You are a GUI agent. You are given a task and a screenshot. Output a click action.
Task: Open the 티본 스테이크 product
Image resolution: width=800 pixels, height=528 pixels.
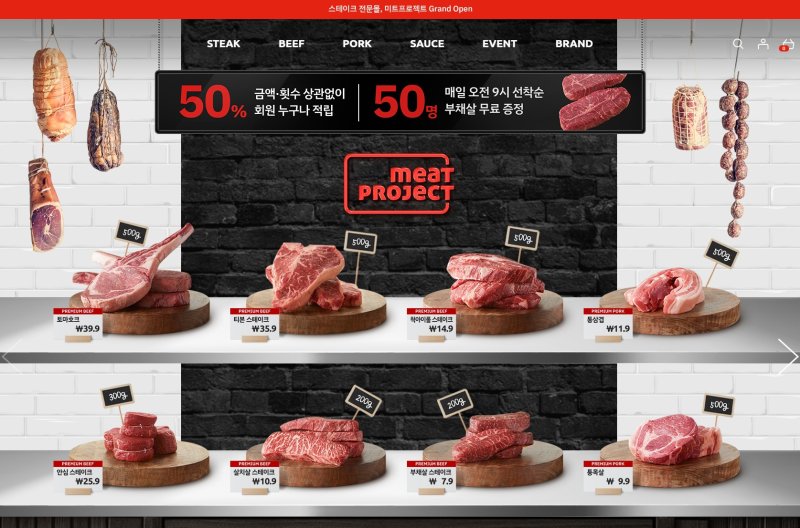pyautogui.click(x=313, y=285)
